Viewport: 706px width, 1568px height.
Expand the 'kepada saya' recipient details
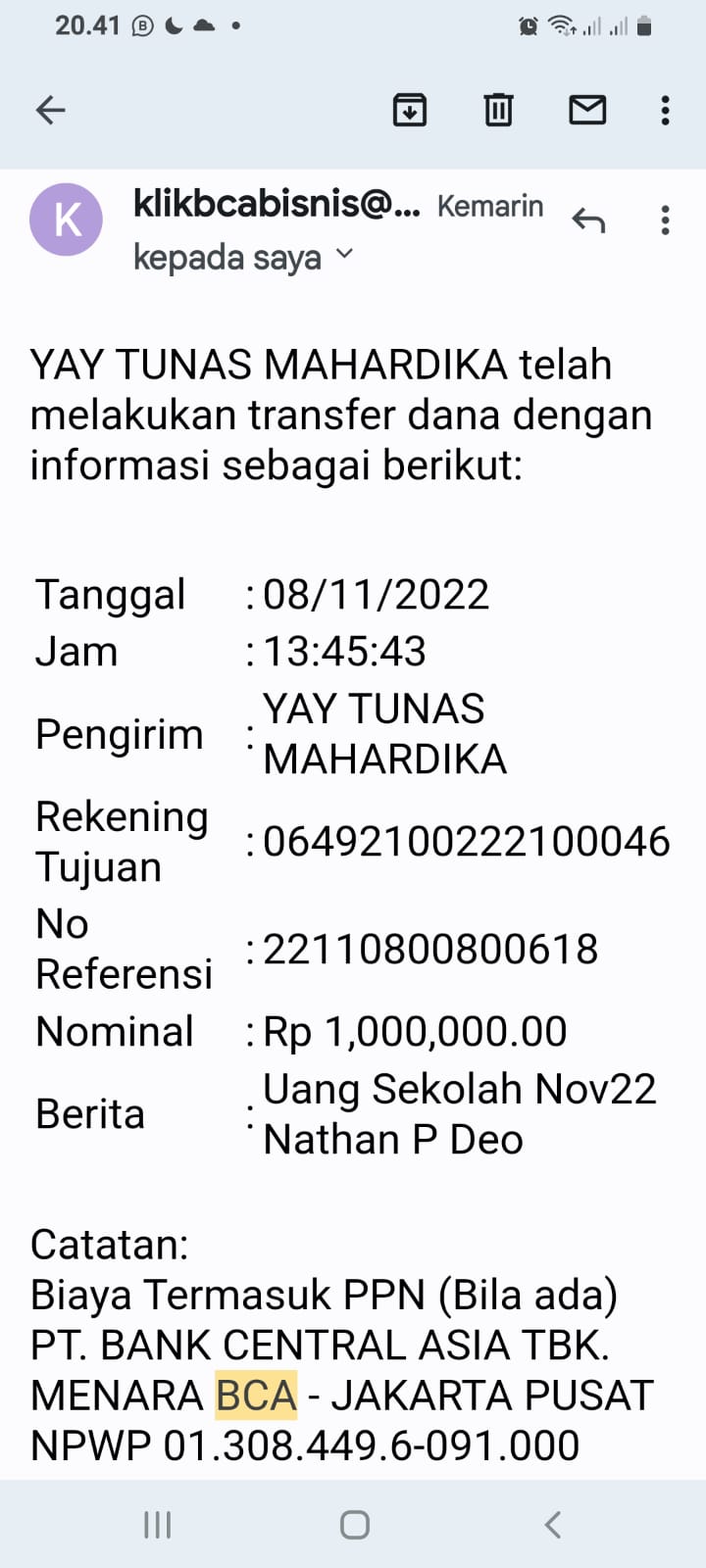point(343,255)
